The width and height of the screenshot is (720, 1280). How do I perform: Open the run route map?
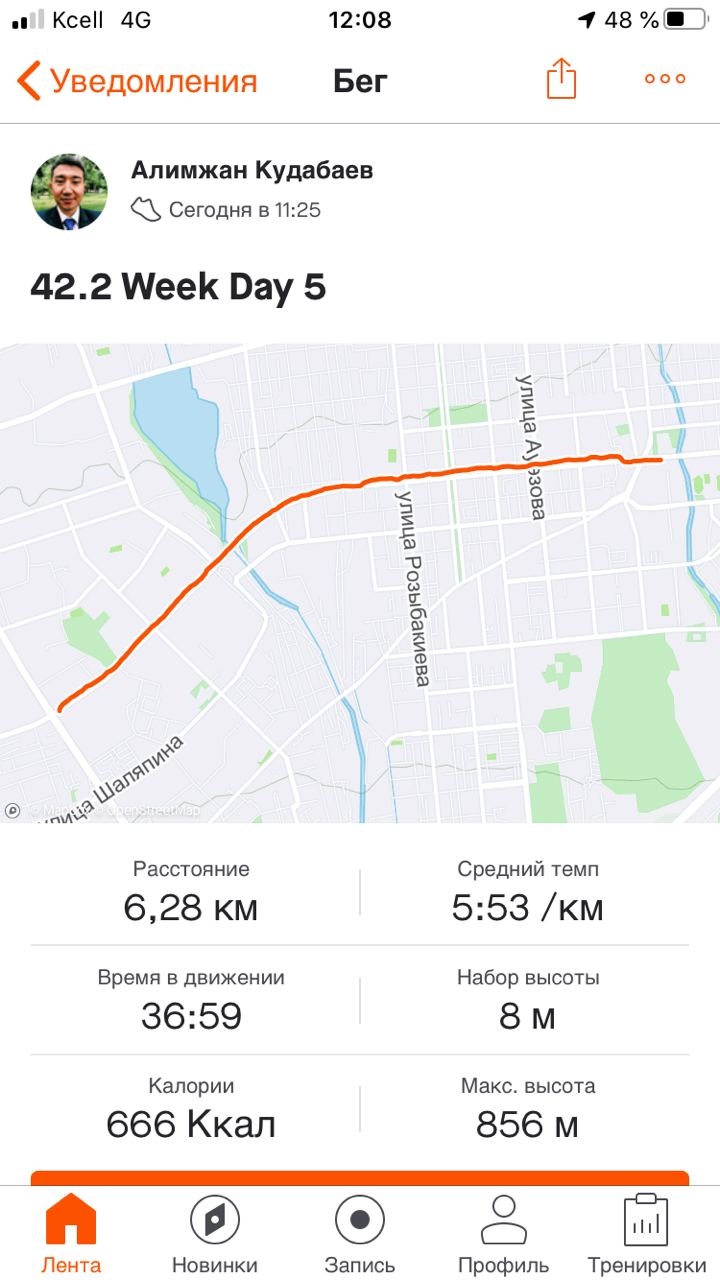pyautogui.click(x=360, y=582)
